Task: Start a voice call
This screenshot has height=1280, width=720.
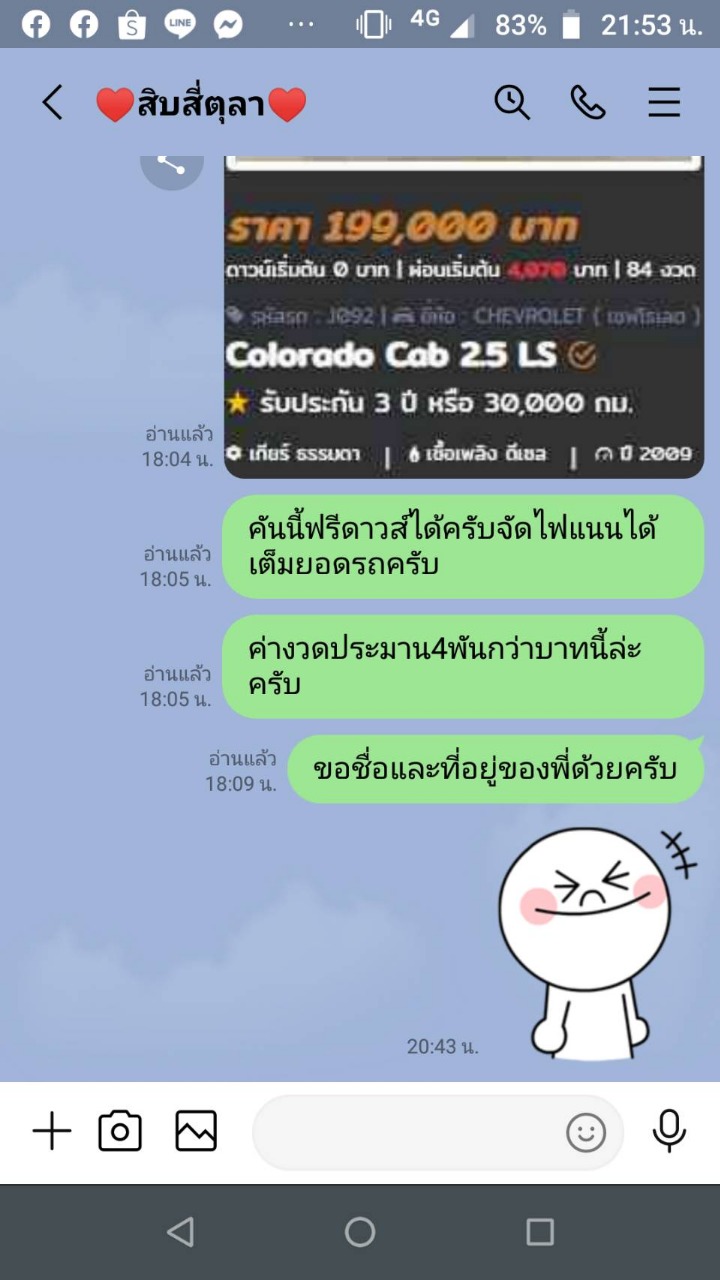Action: pyautogui.click(x=588, y=102)
